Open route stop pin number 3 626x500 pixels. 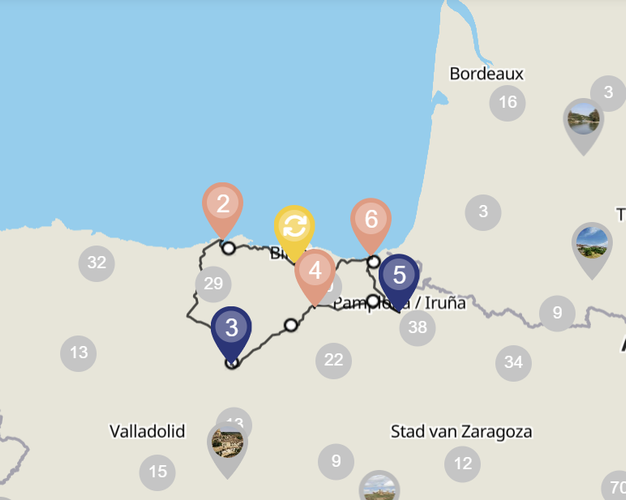pyautogui.click(x=232, y=328)
